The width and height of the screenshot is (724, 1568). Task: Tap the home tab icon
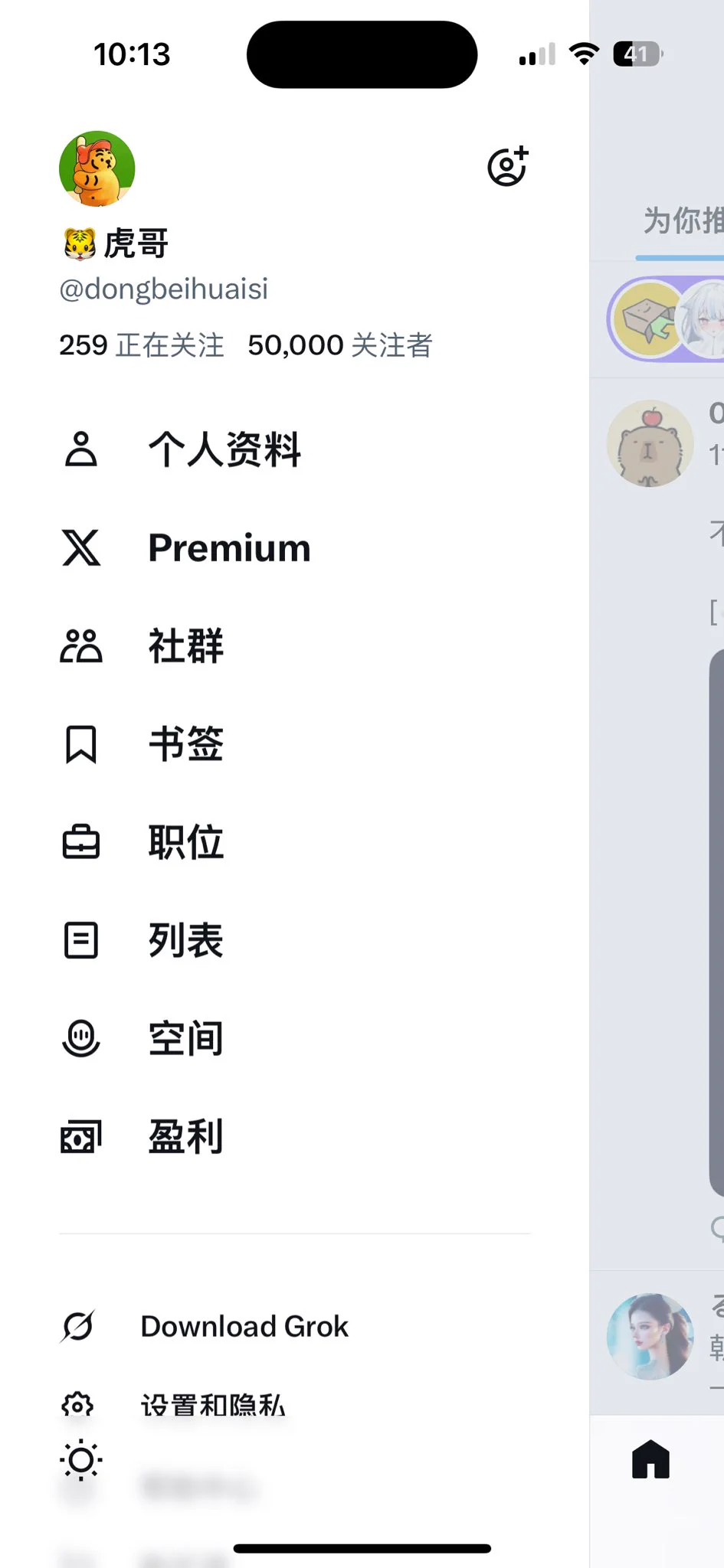pyautogui.click(x=650, y=1459)
